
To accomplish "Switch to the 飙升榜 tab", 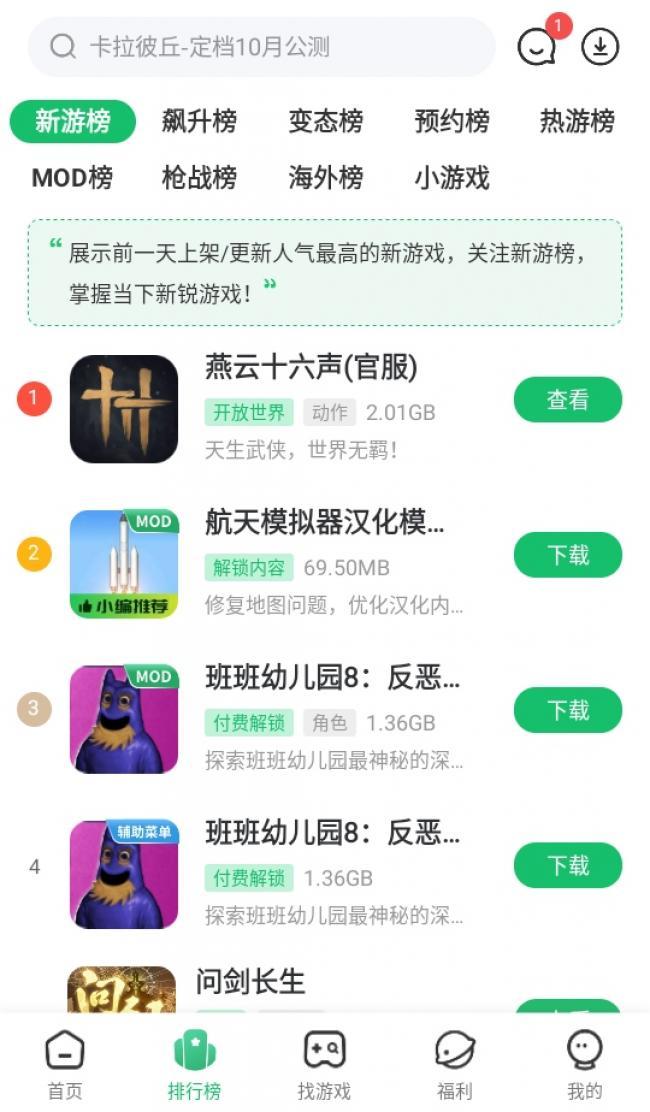I will click(x=199, y=122).
